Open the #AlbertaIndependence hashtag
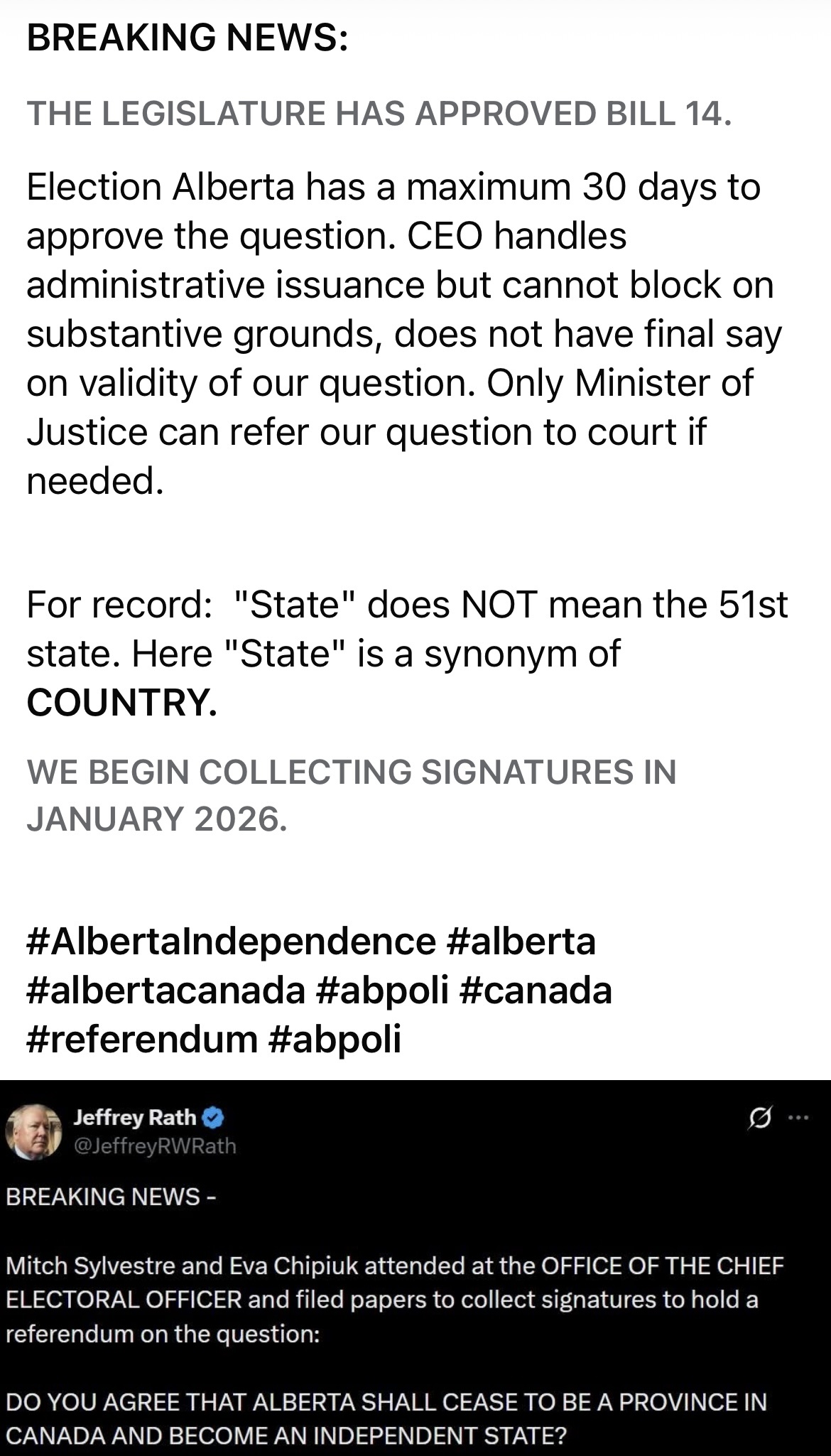831x1456 pixels. pos(231,942)
